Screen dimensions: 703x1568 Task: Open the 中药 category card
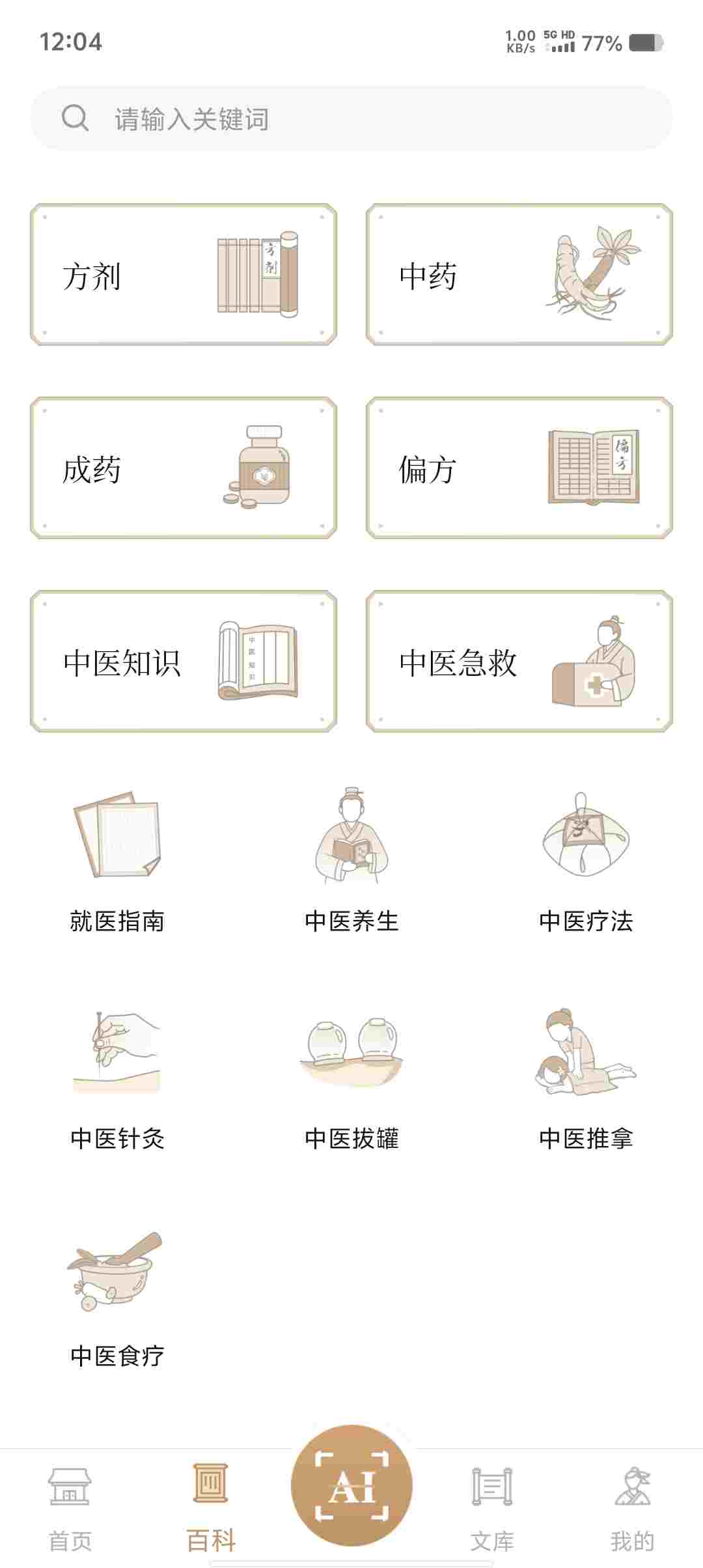point(519,275)
